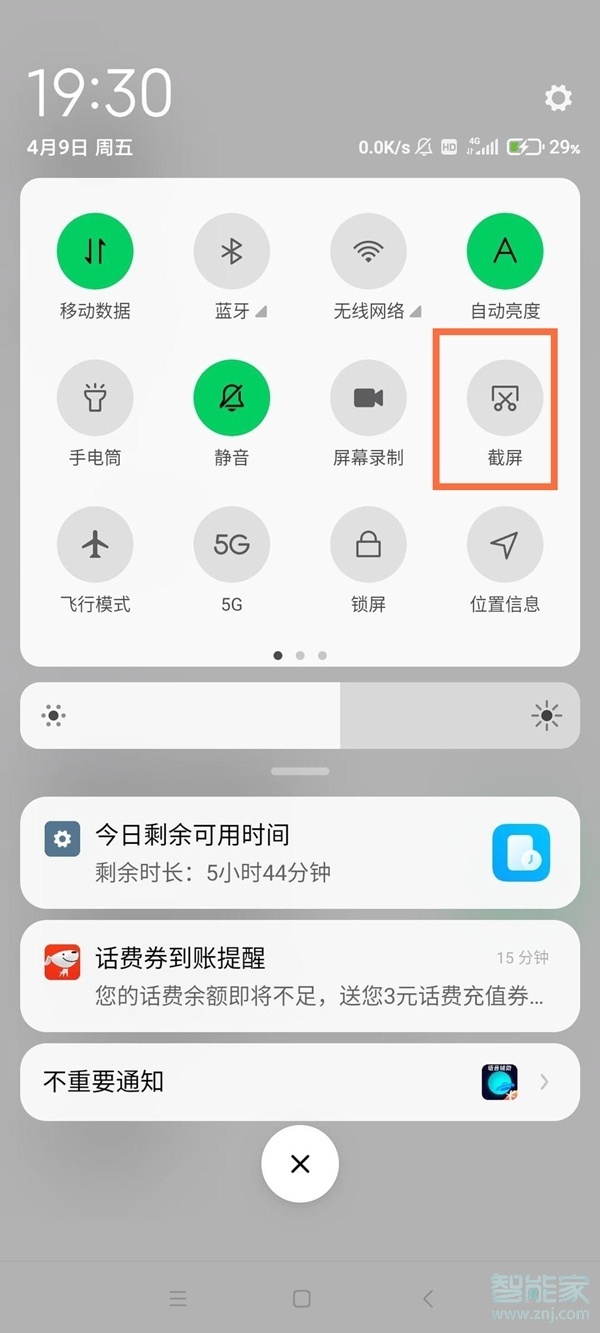Enable Bluetooth (蓝牙)

232,252
